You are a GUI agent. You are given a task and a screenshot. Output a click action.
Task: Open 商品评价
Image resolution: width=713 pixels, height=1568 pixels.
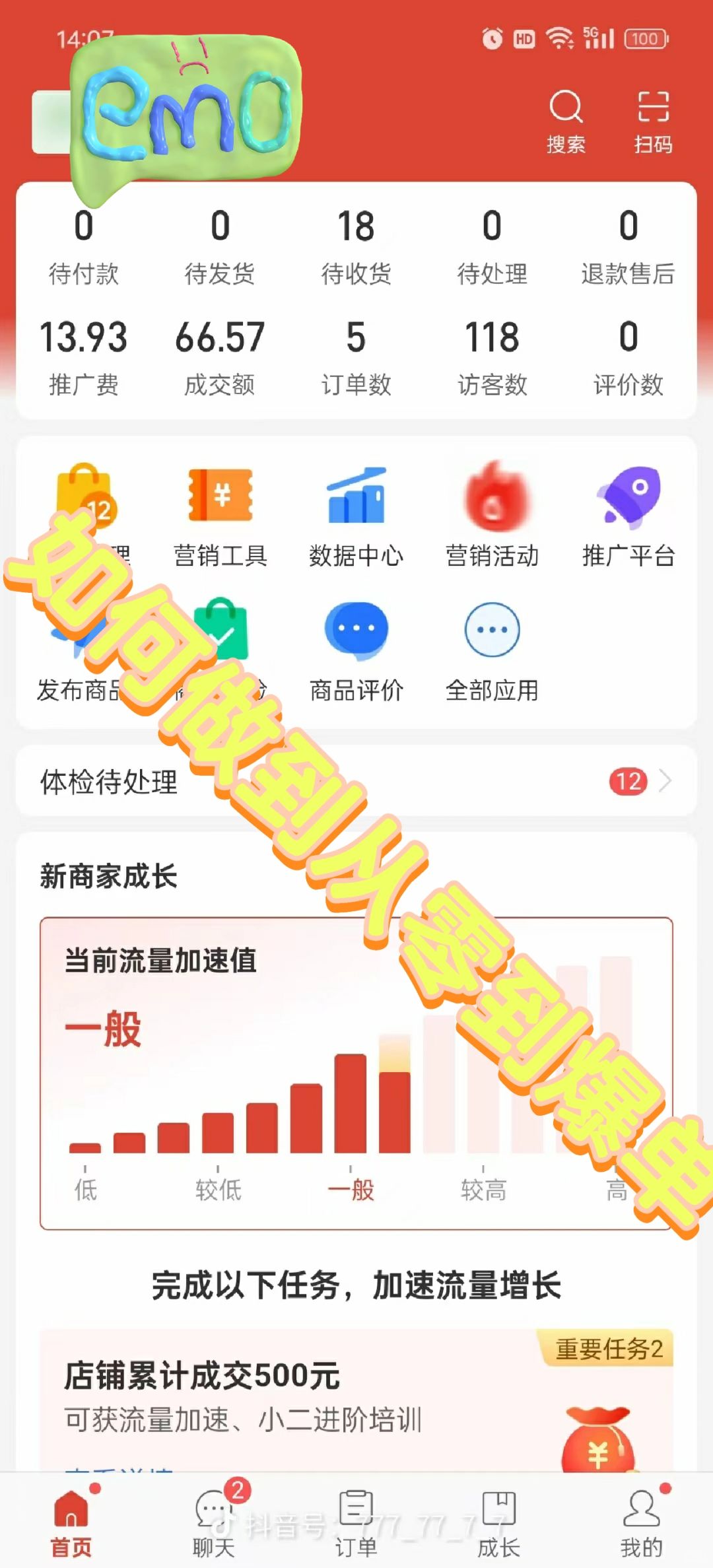[356, 650]
